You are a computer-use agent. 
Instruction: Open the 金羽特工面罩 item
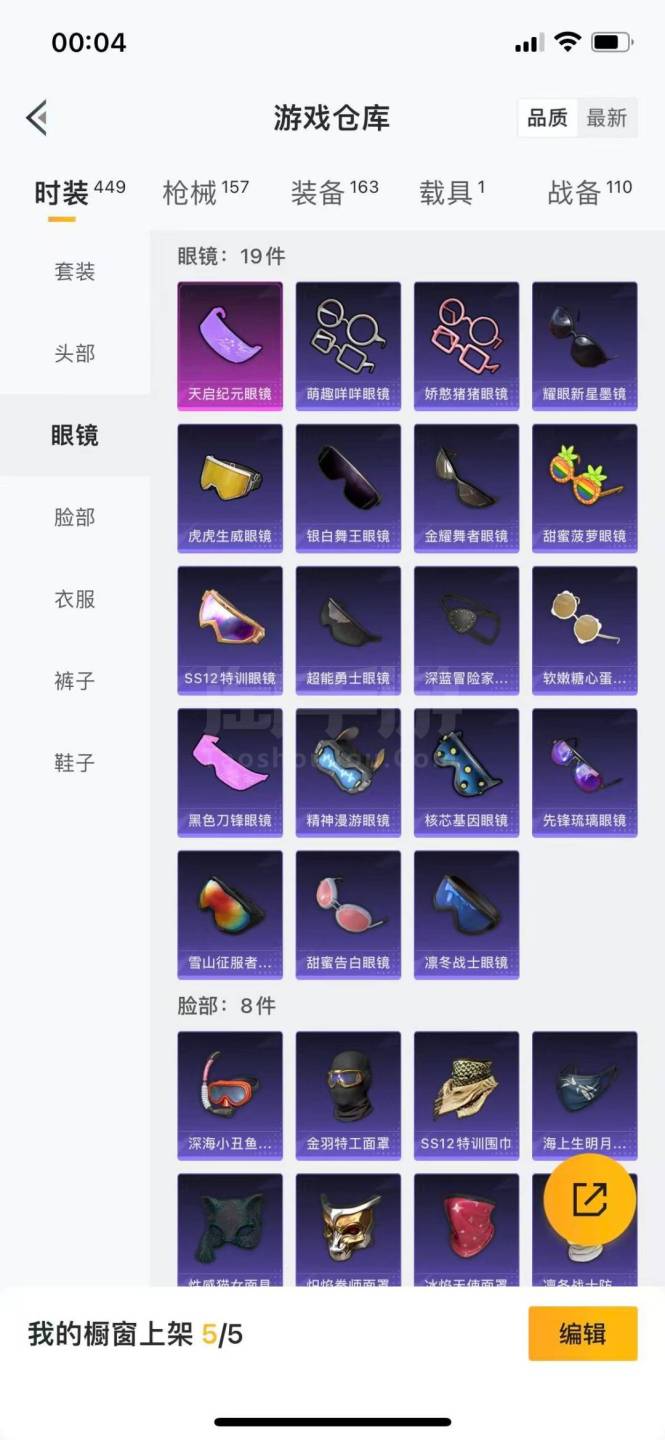pos(348,1096)
